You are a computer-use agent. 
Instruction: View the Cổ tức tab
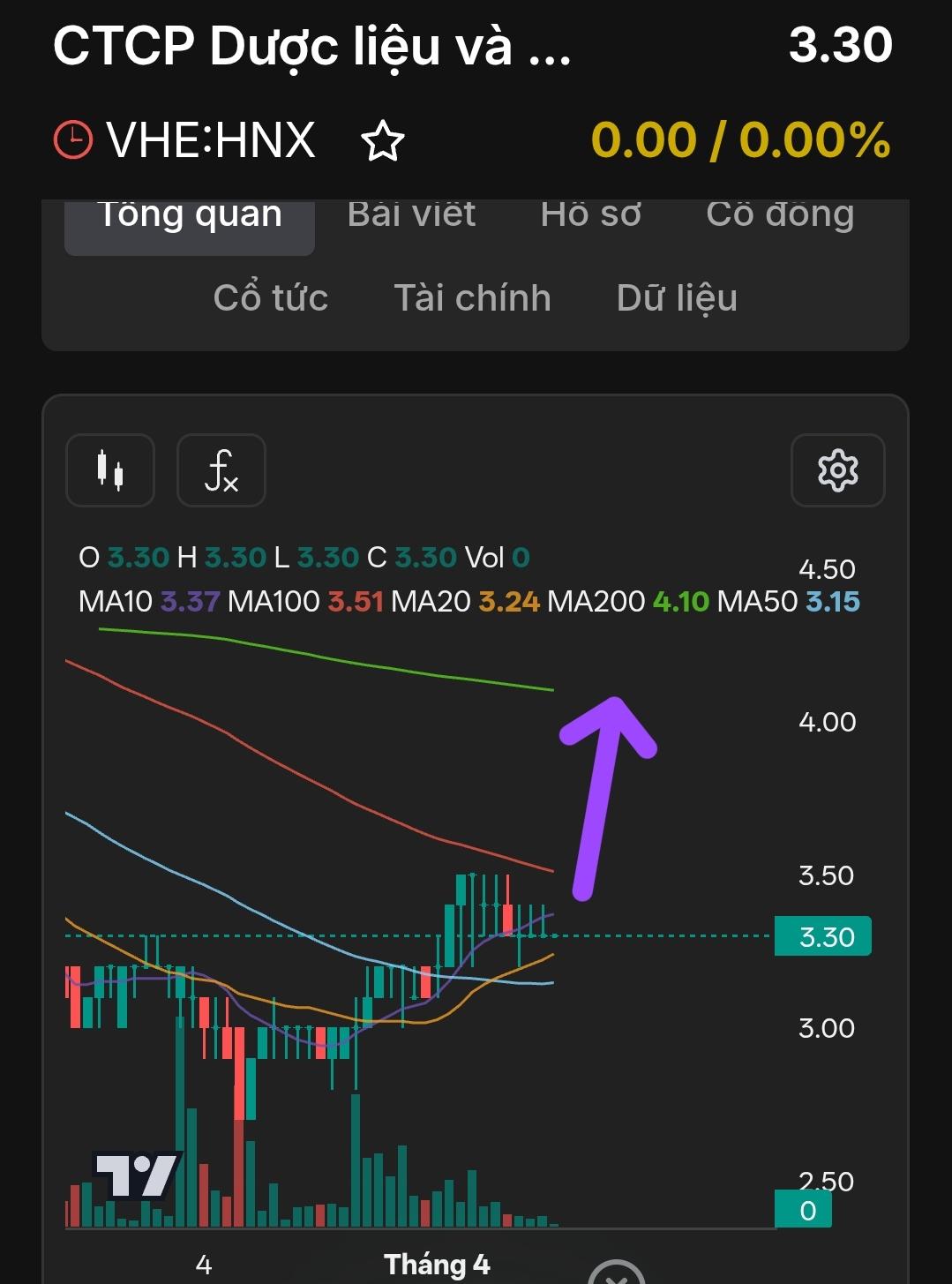tap(271, 298)
